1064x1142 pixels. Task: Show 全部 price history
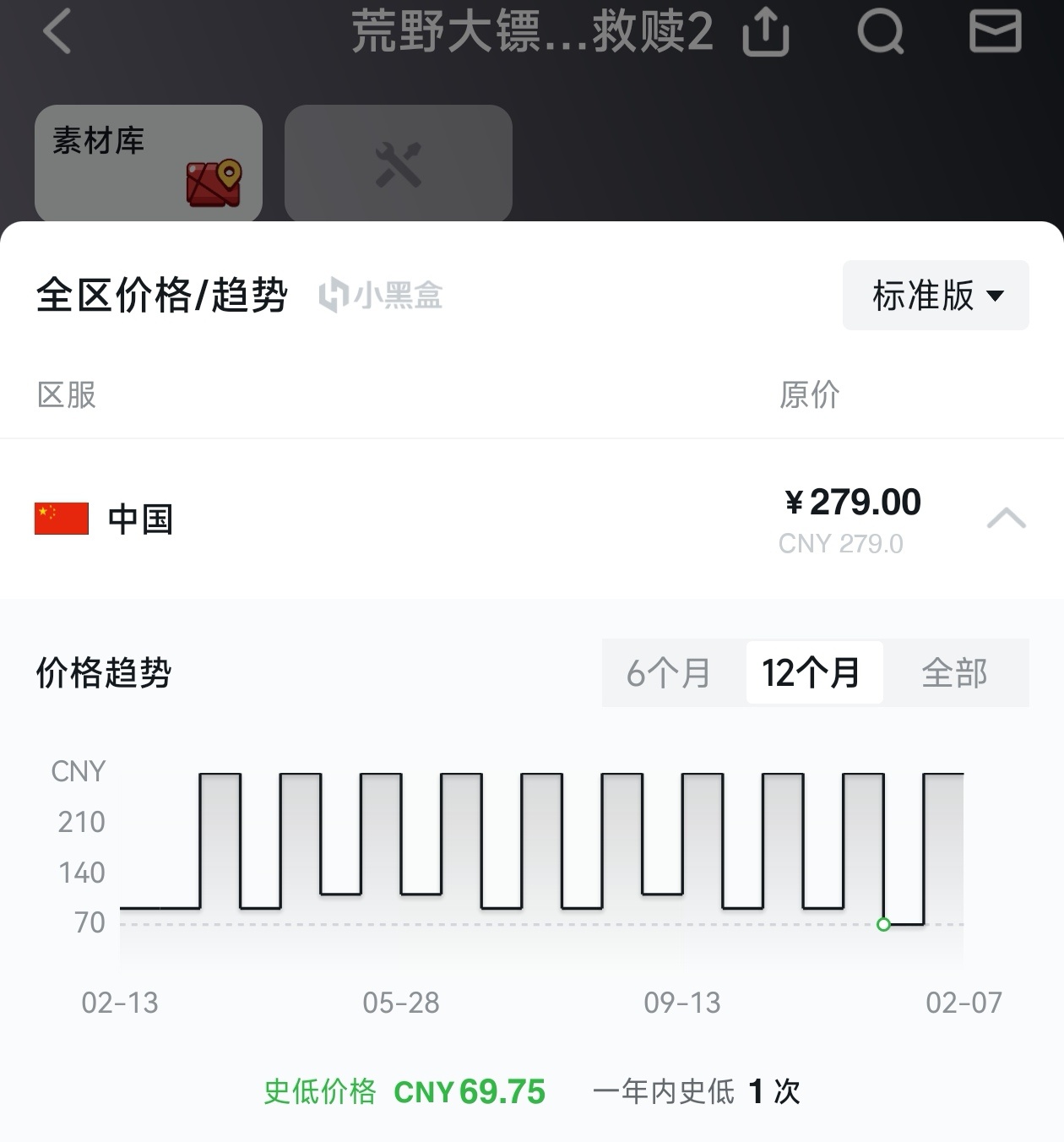coord(955,673)
